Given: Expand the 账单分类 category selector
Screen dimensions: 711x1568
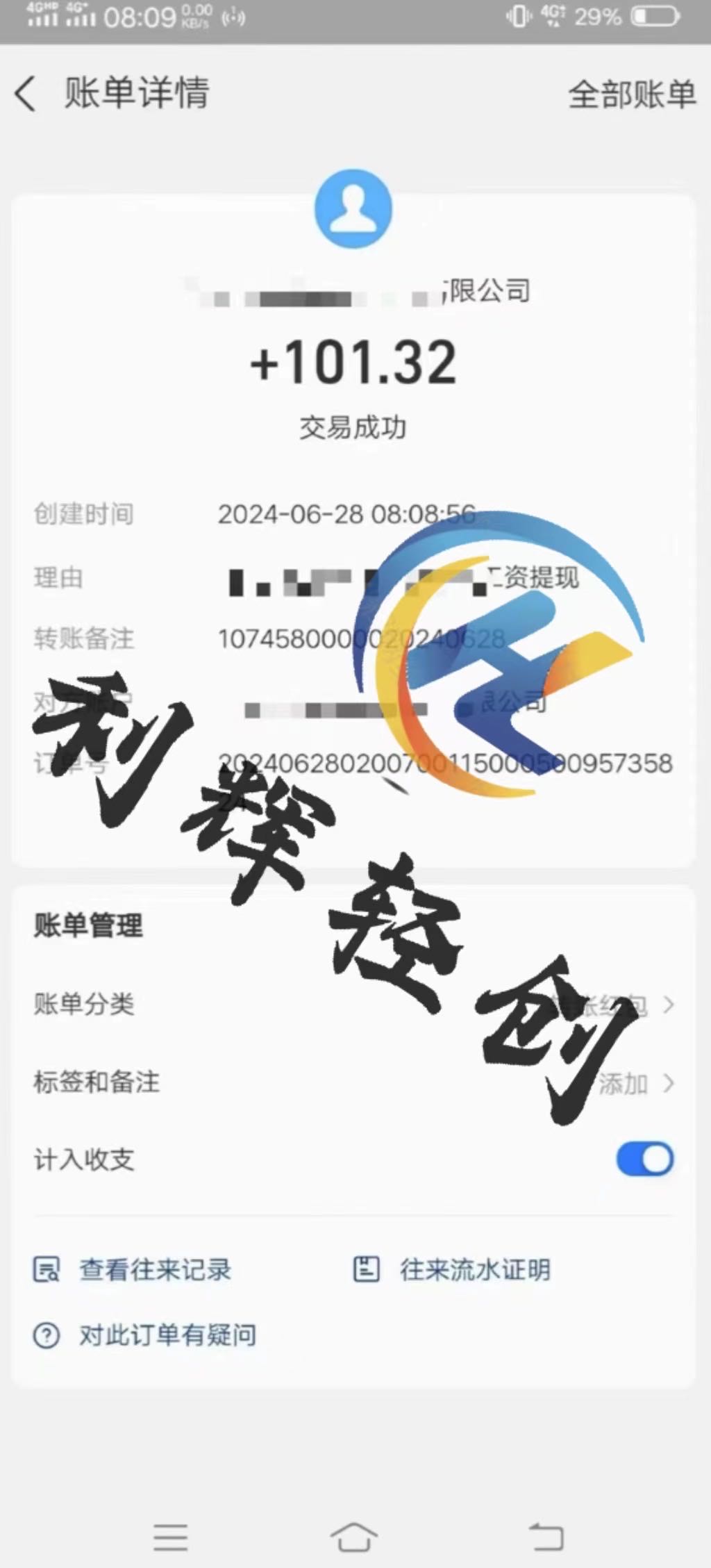Looking at the screenshot, I should tap(669, 1005).
